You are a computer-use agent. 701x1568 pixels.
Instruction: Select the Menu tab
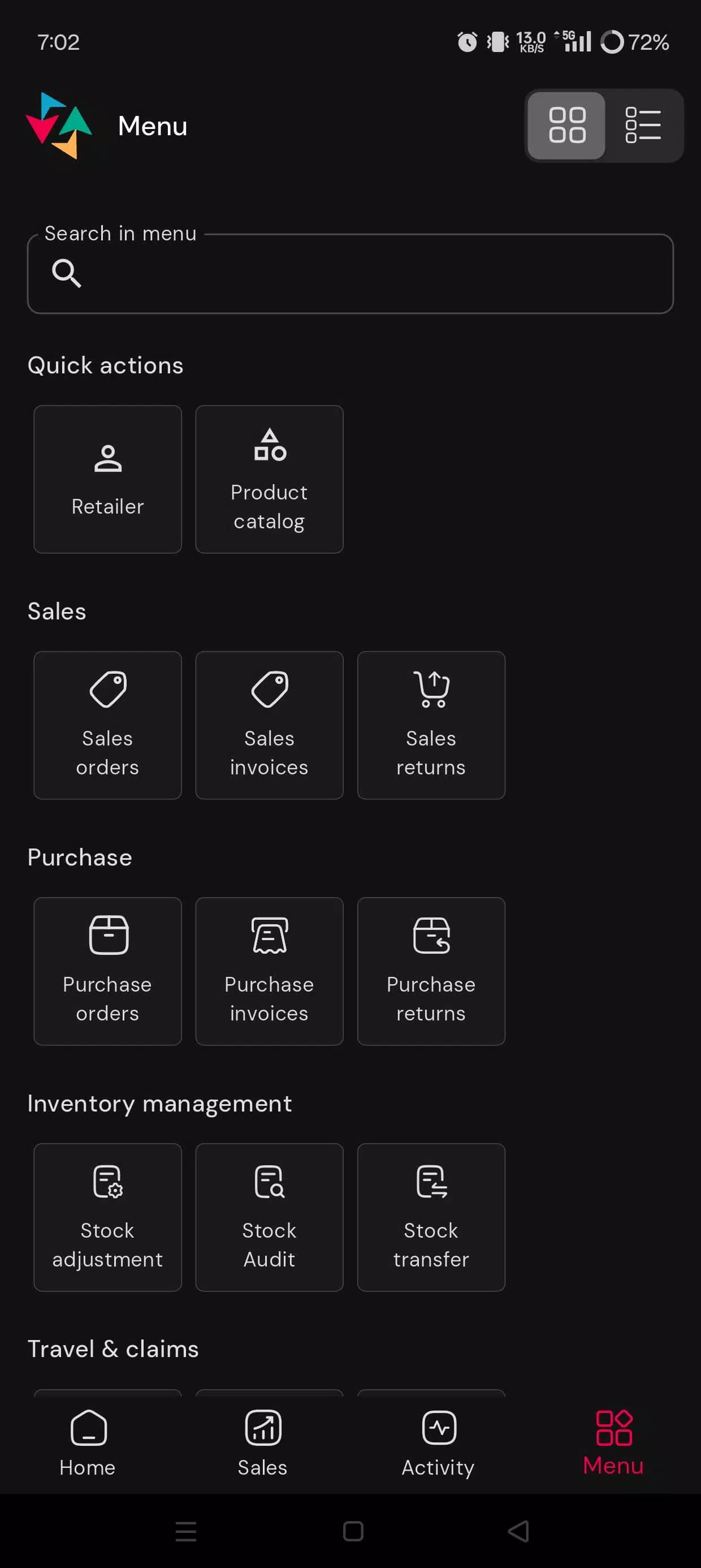click(613, 1443)
